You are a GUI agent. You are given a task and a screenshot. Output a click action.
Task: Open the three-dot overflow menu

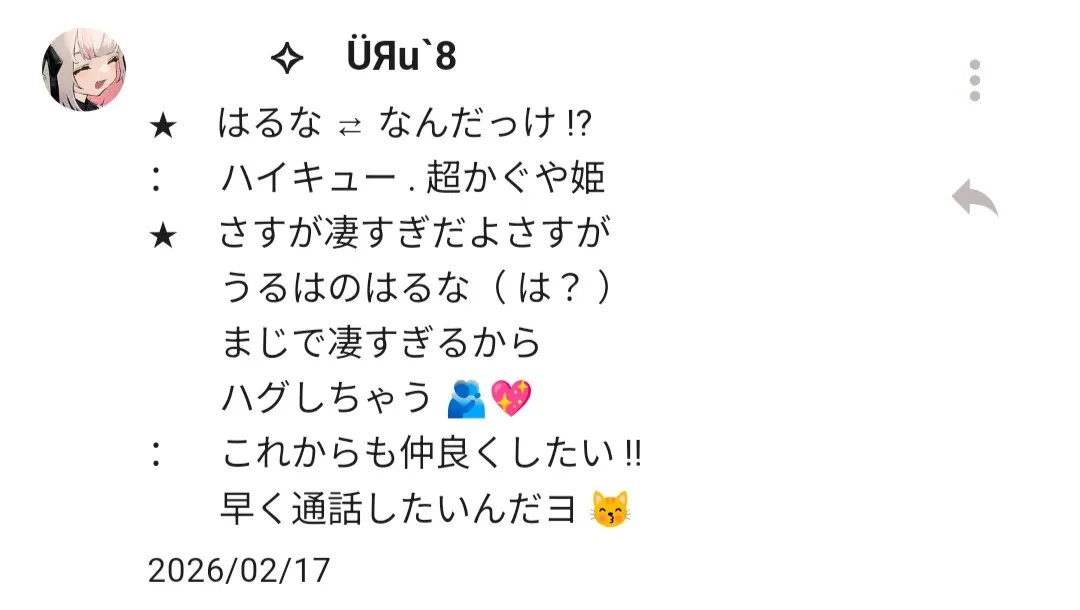[x=974, y=80]
